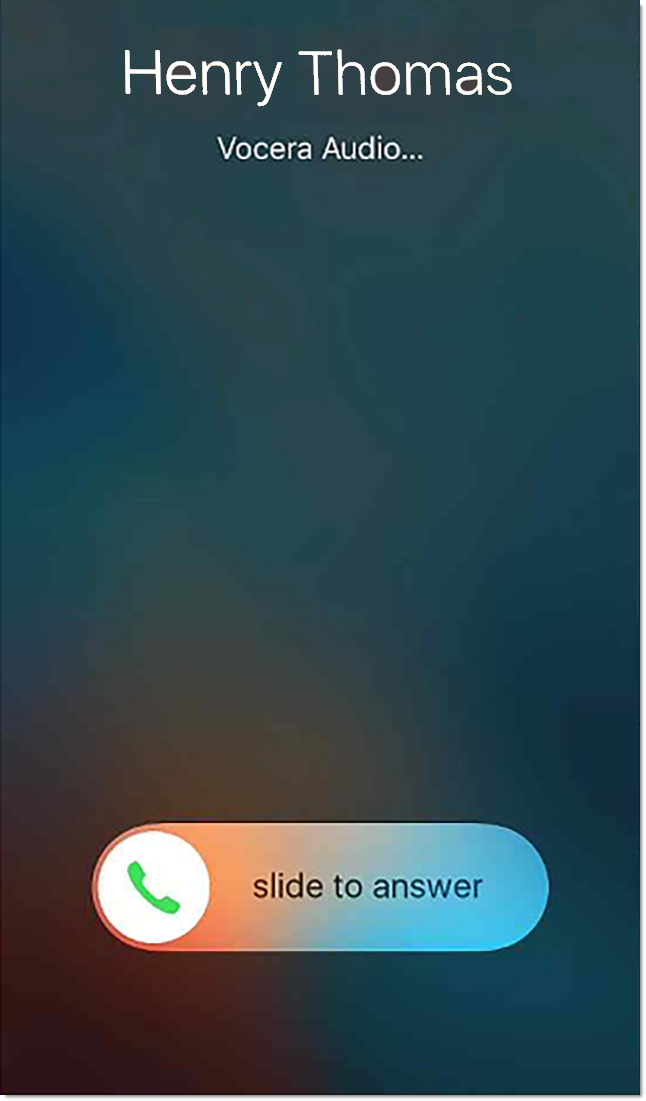This screenshot has width=646, height=1101.
Task: Tap the green phone answer knob
Action: (153, 886)
